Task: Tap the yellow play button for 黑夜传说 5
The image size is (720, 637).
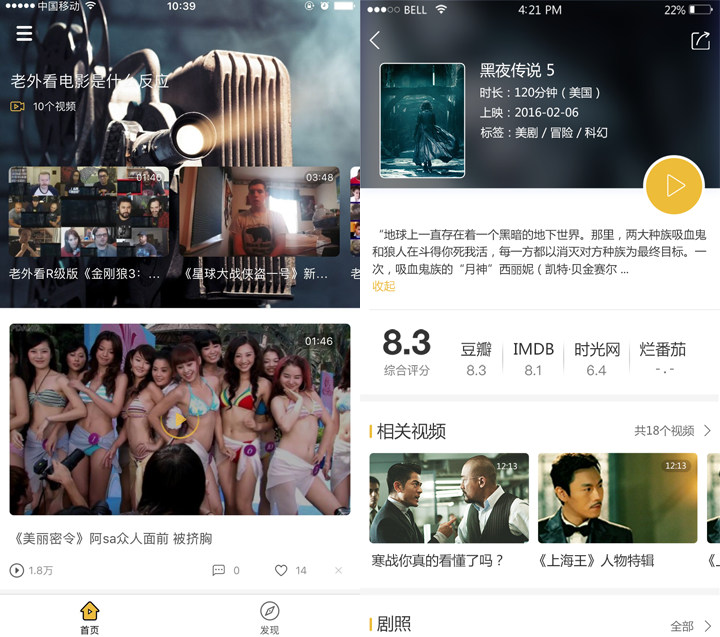Action: click(x=674, y=185)
